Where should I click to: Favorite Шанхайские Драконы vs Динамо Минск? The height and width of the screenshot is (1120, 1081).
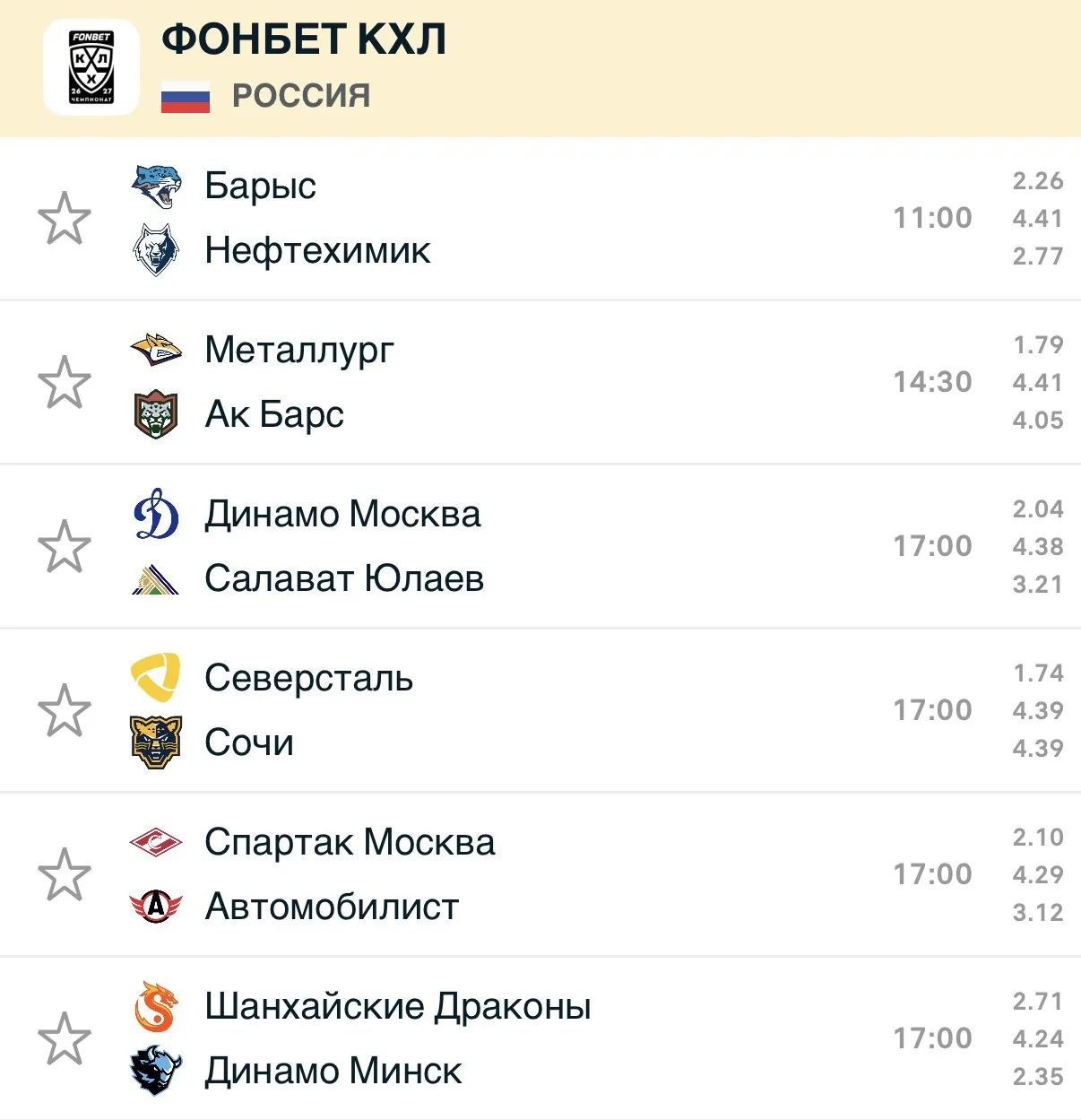[x=65, y=1038]
